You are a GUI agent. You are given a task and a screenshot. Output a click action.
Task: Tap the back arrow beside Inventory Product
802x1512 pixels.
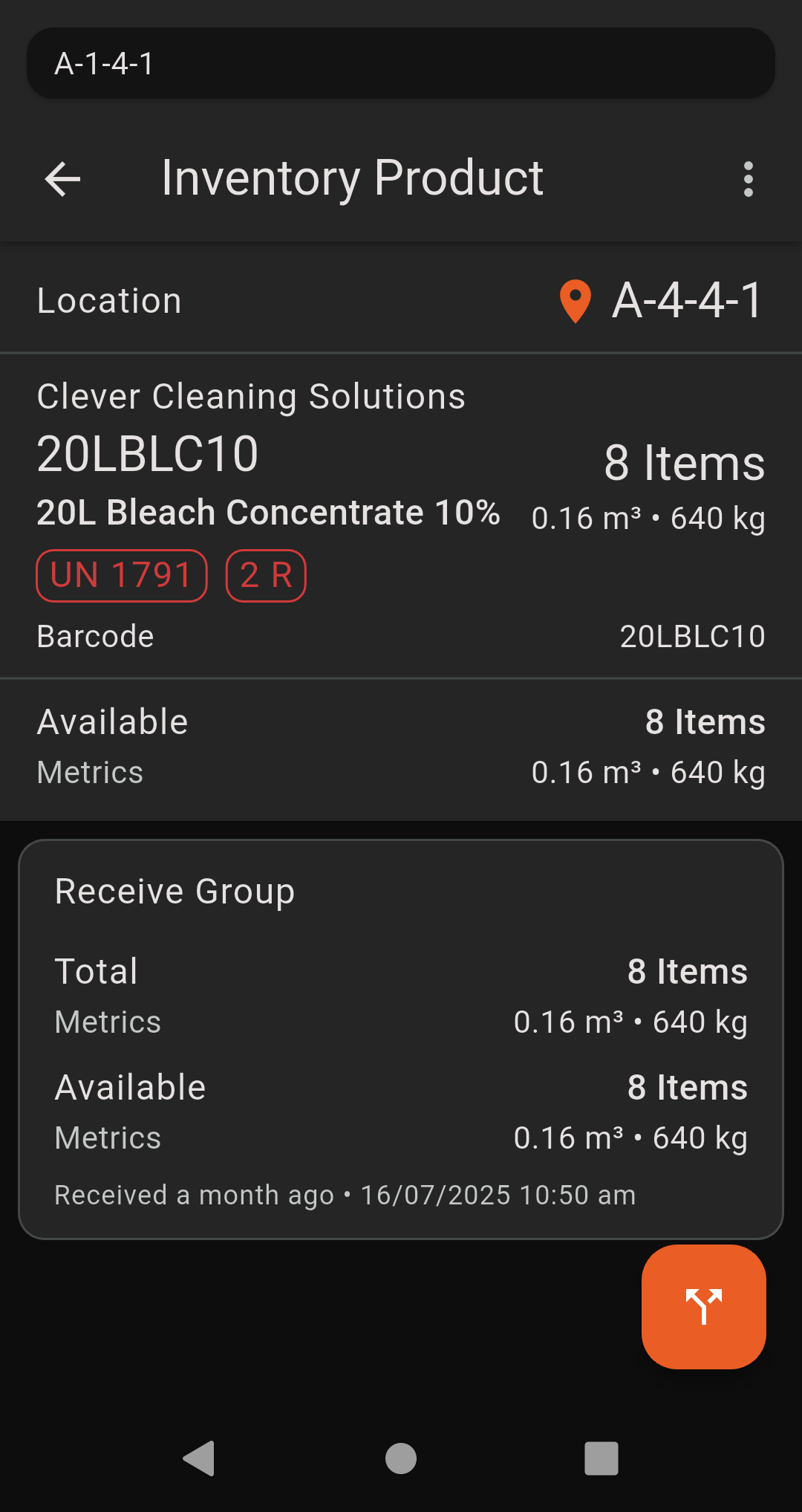pos(62,178)
